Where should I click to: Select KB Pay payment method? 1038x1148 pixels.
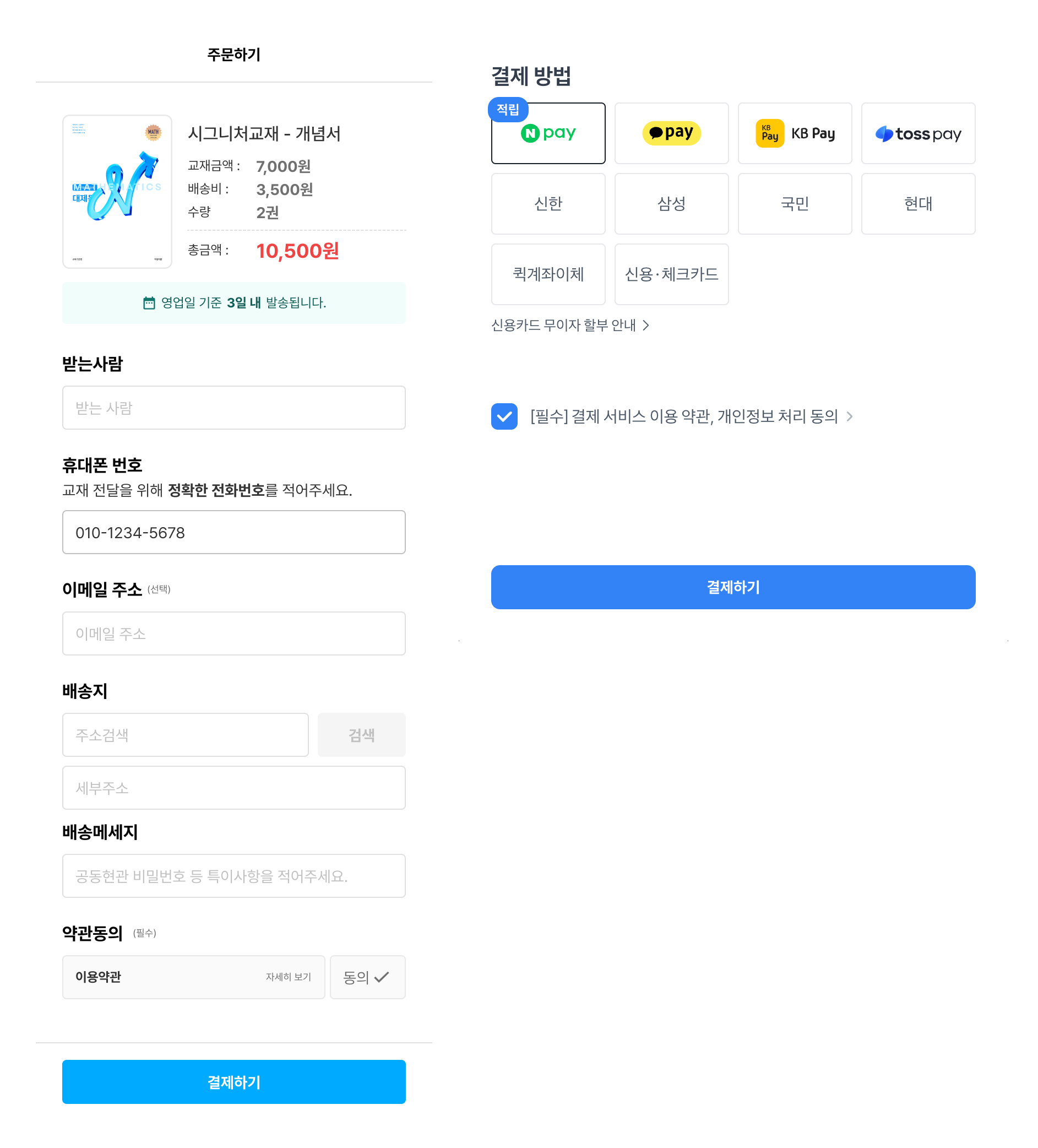click(x=795, y=133)
